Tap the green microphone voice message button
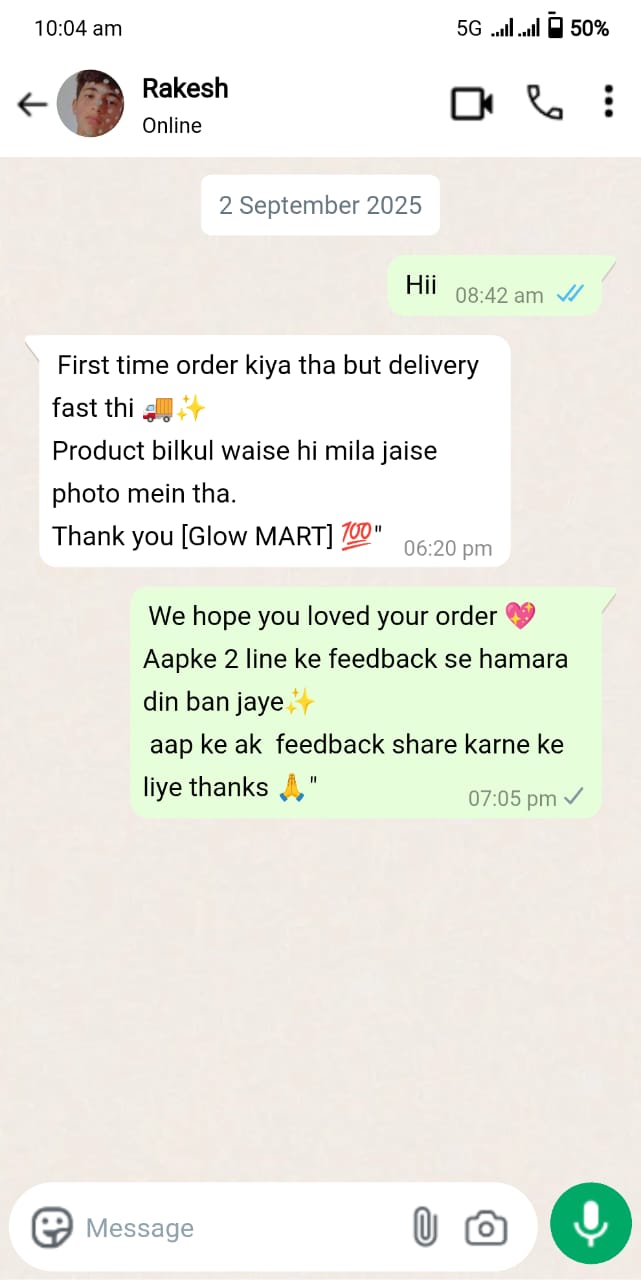Image resolution: width=641 pixels, height=1280 pixels. point(591,1224)
